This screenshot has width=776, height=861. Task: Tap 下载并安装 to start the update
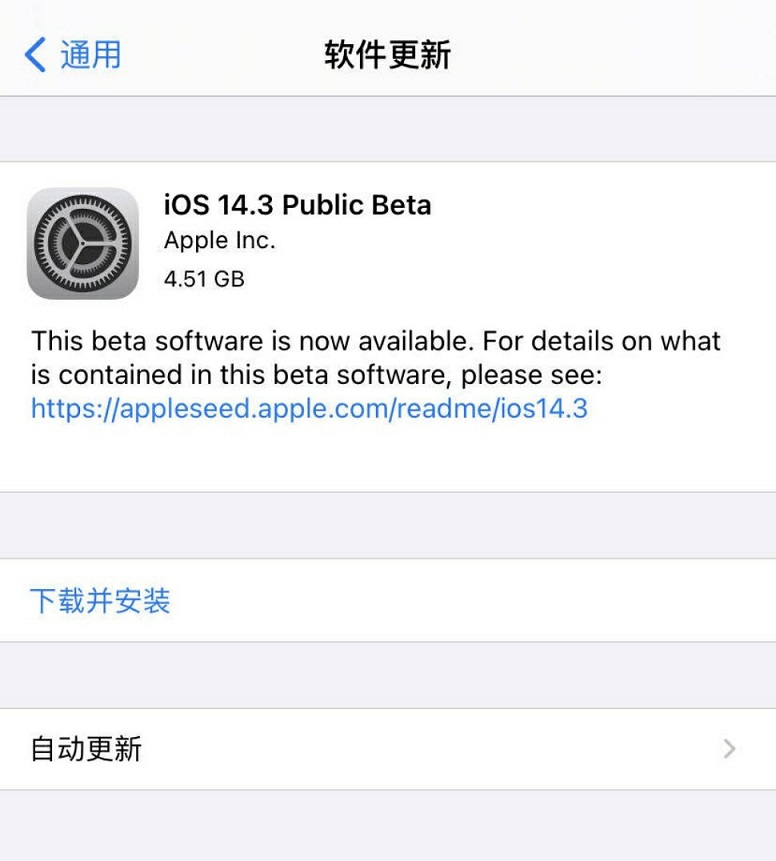tap(97, 601)
